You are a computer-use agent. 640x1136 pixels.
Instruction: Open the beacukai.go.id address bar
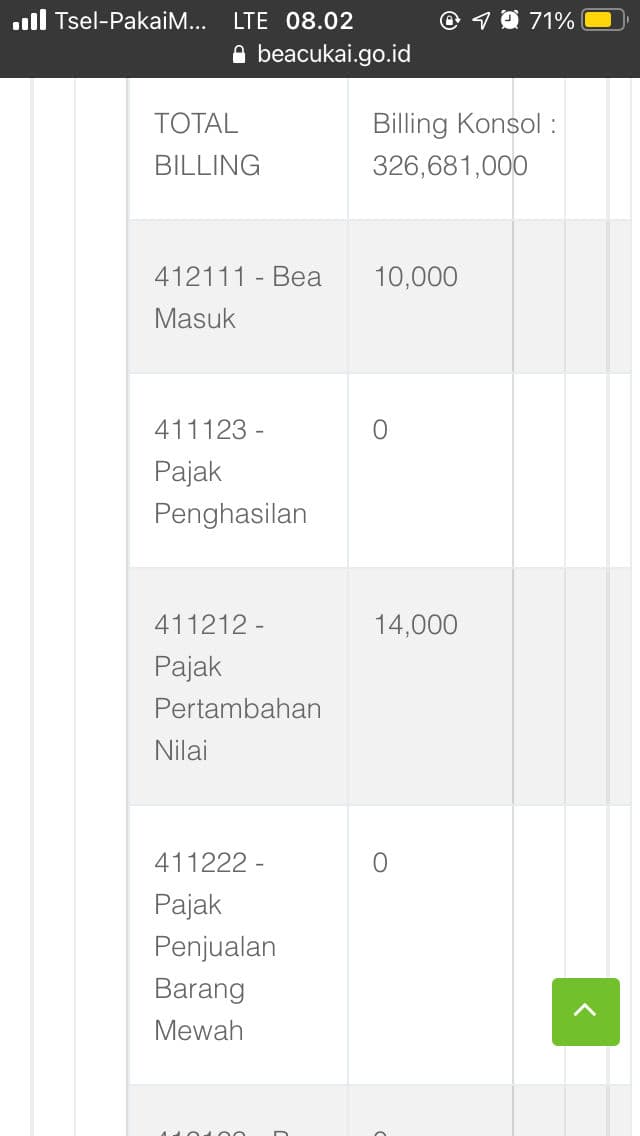coord(321,54)
